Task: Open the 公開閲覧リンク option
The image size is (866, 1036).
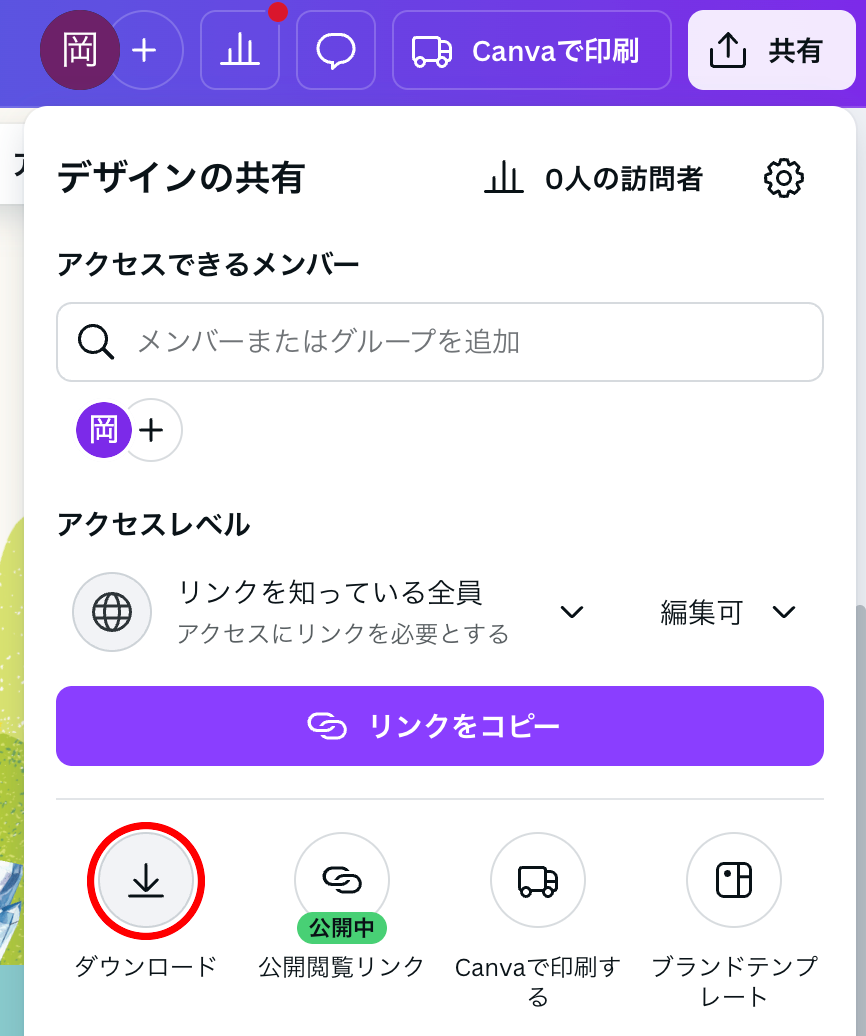Action: click(342, 880)
